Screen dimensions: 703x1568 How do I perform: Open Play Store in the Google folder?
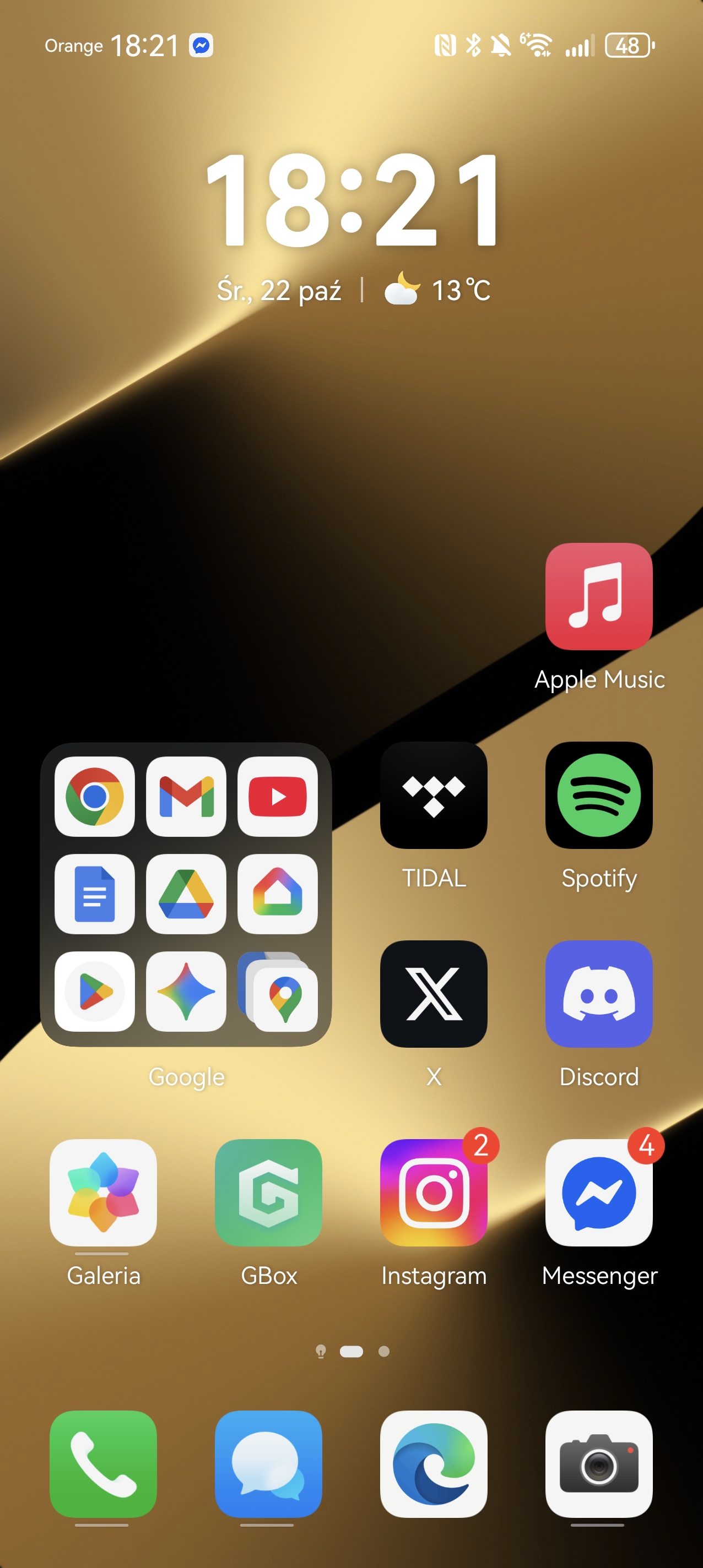94,991
